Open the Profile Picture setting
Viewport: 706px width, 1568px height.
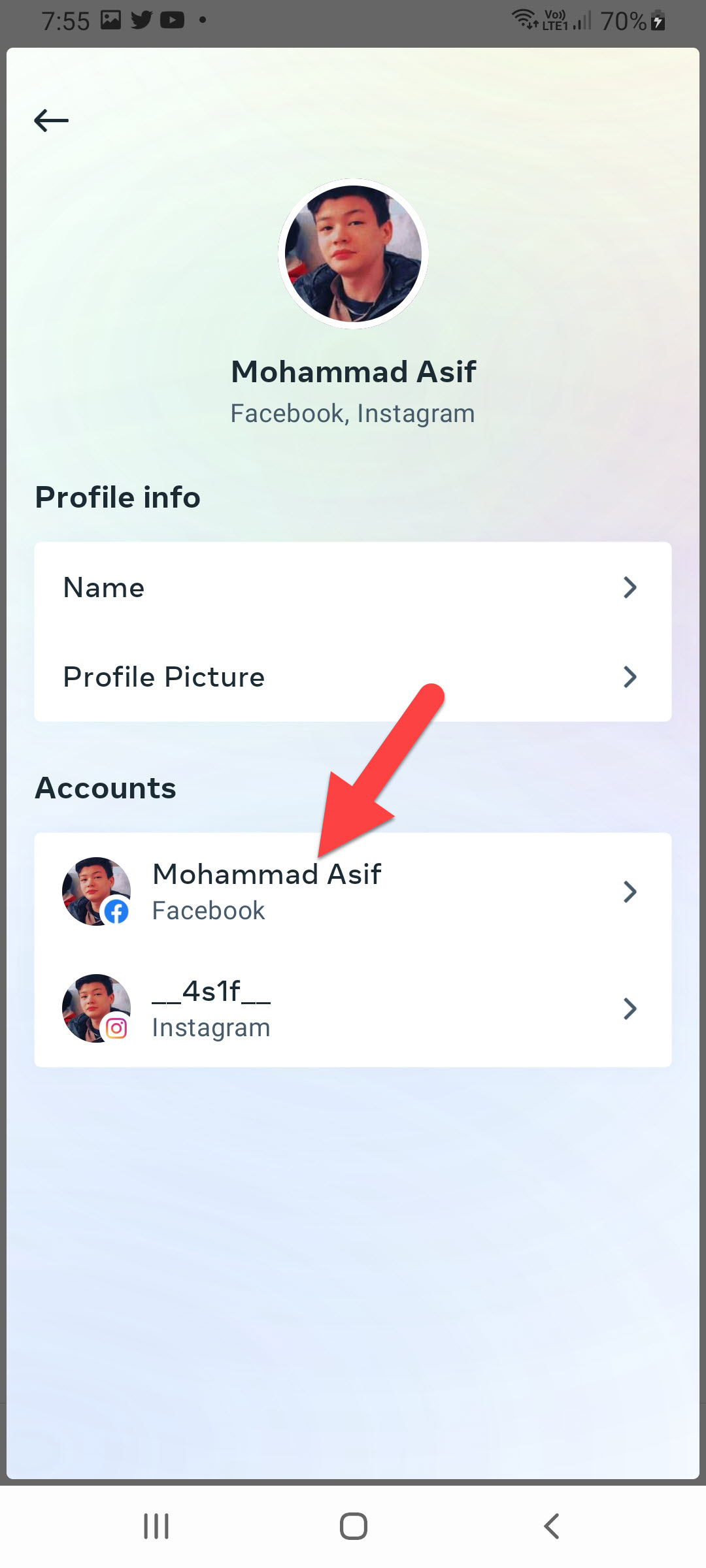[x=353, y=677]
